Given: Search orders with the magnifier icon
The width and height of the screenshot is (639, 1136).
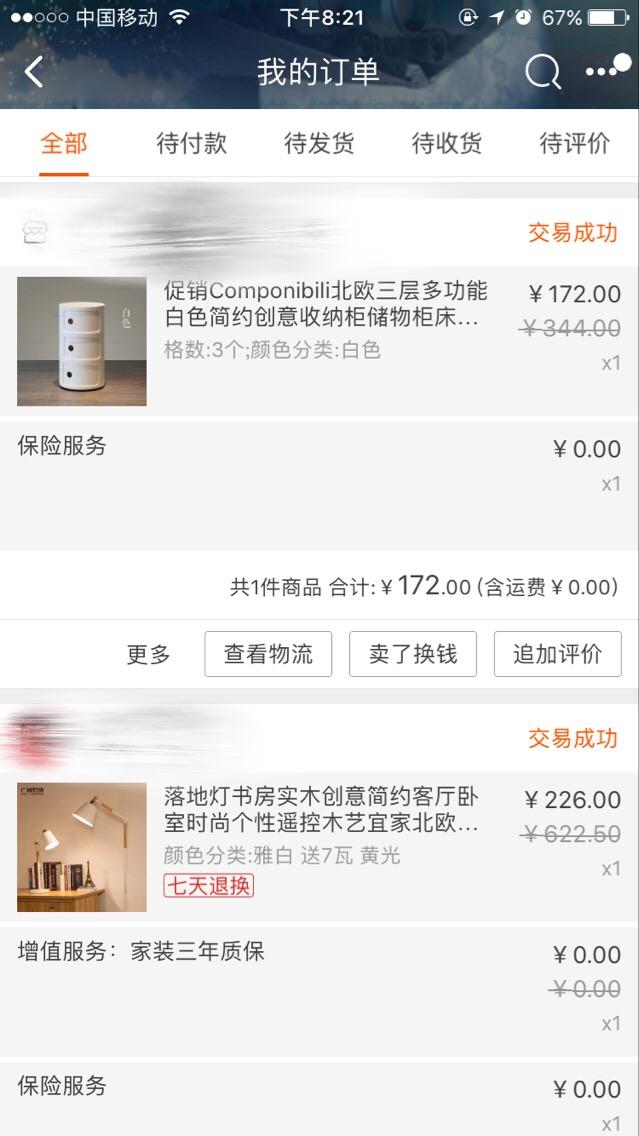Looking at the screenshot, I should [x=542, y=72].
